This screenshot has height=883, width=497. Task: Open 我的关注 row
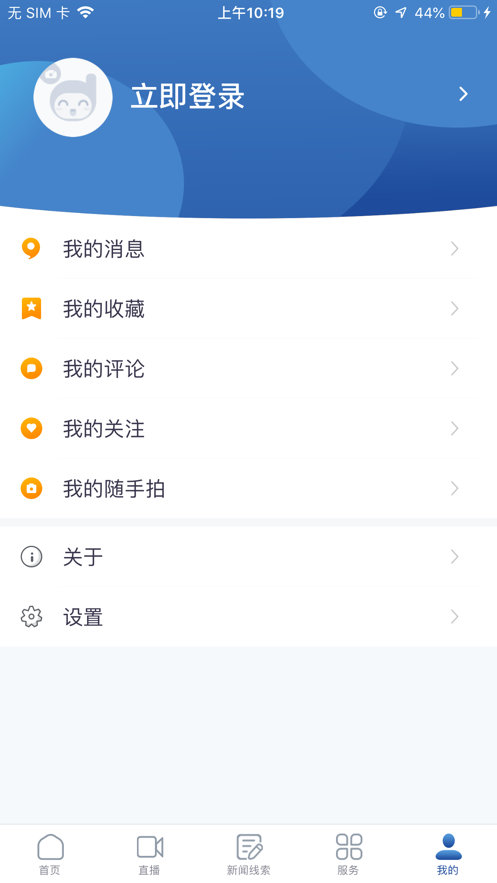pyautogui.click(x=248, y=429)
